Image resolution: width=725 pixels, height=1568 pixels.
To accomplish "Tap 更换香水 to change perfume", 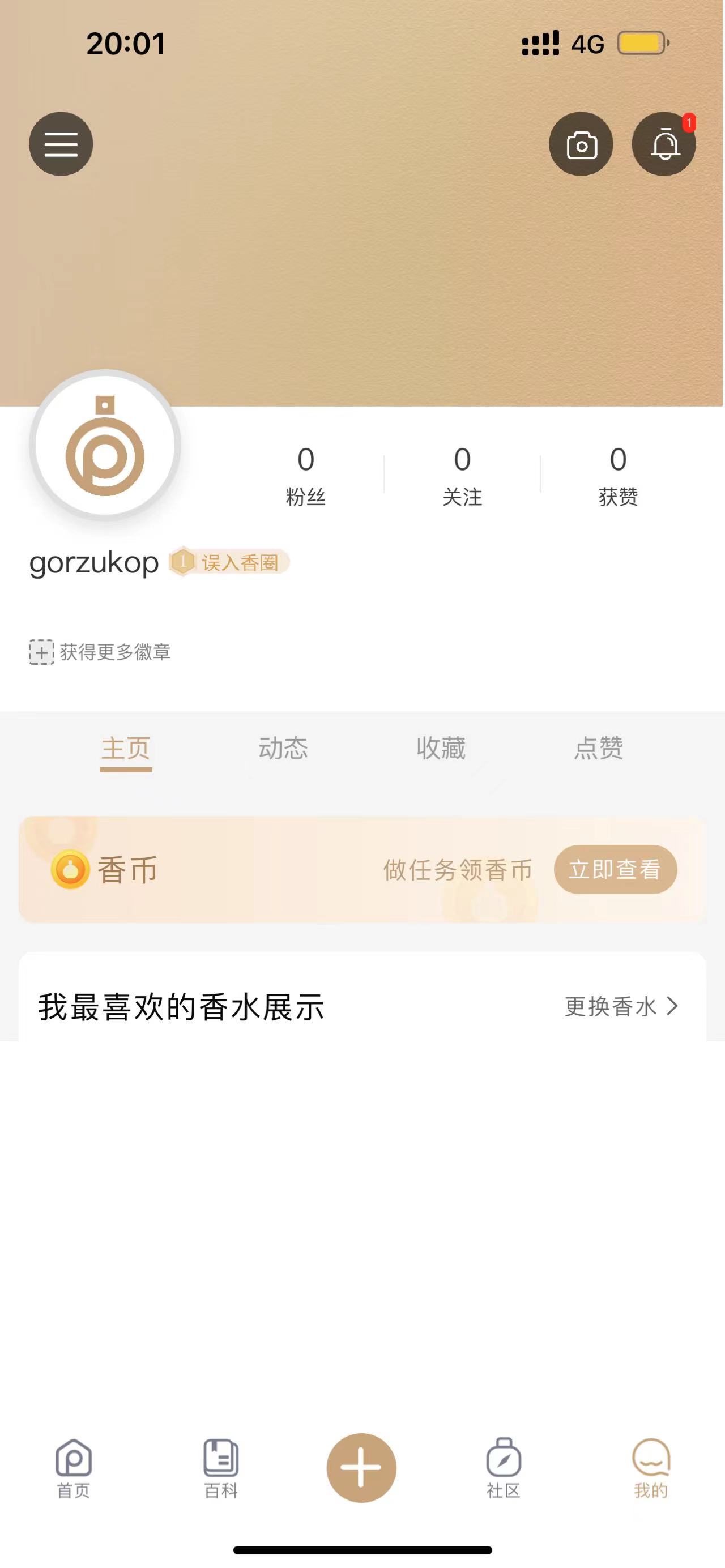I will pos(621,1006).
